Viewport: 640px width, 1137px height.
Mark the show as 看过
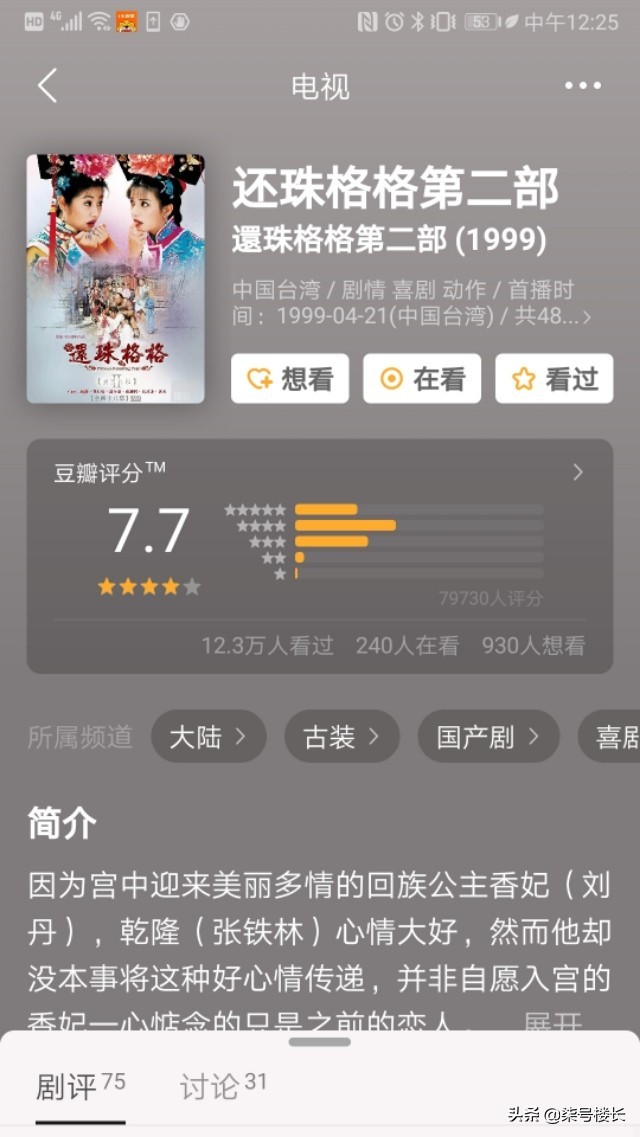(x=554, y=379)
